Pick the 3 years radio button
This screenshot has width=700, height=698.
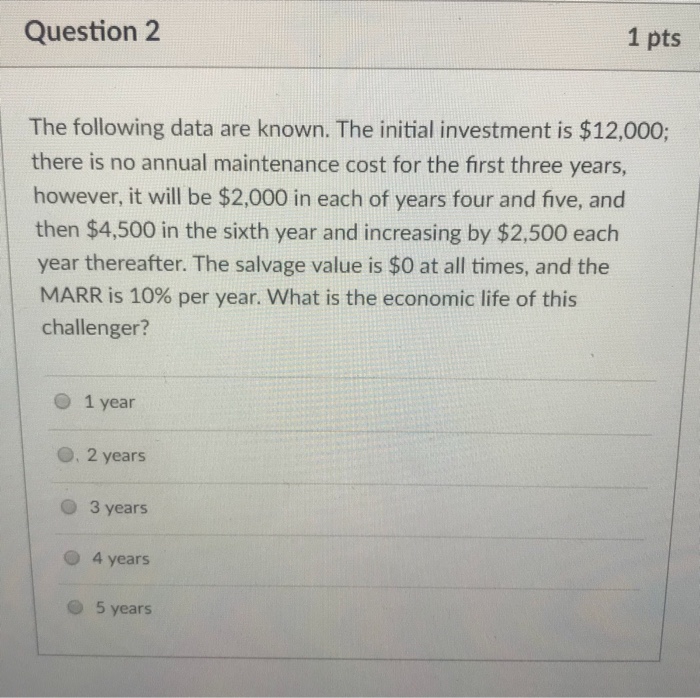[68, 507]
